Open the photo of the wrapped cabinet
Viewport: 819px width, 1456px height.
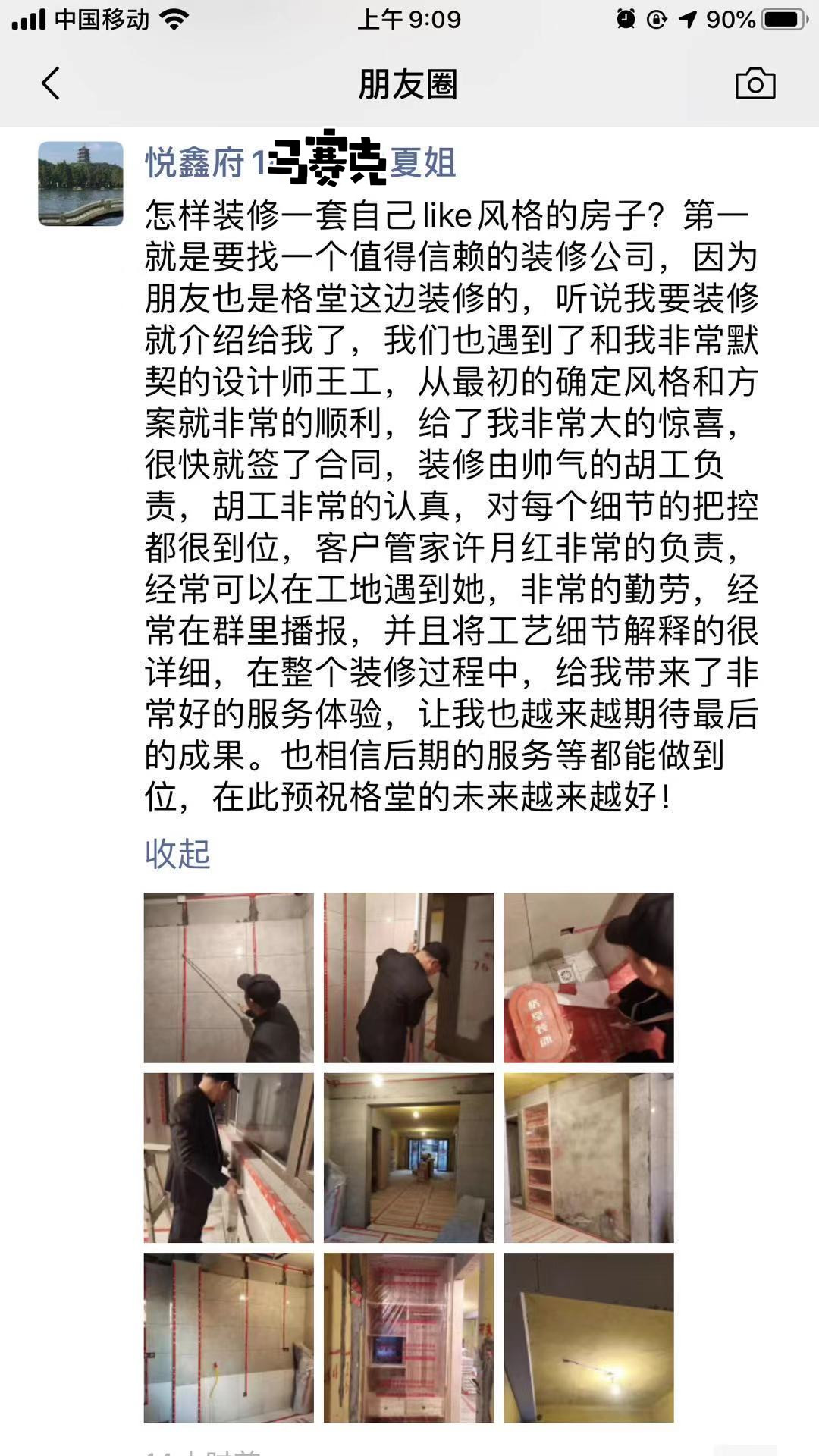click(409, 1338)
